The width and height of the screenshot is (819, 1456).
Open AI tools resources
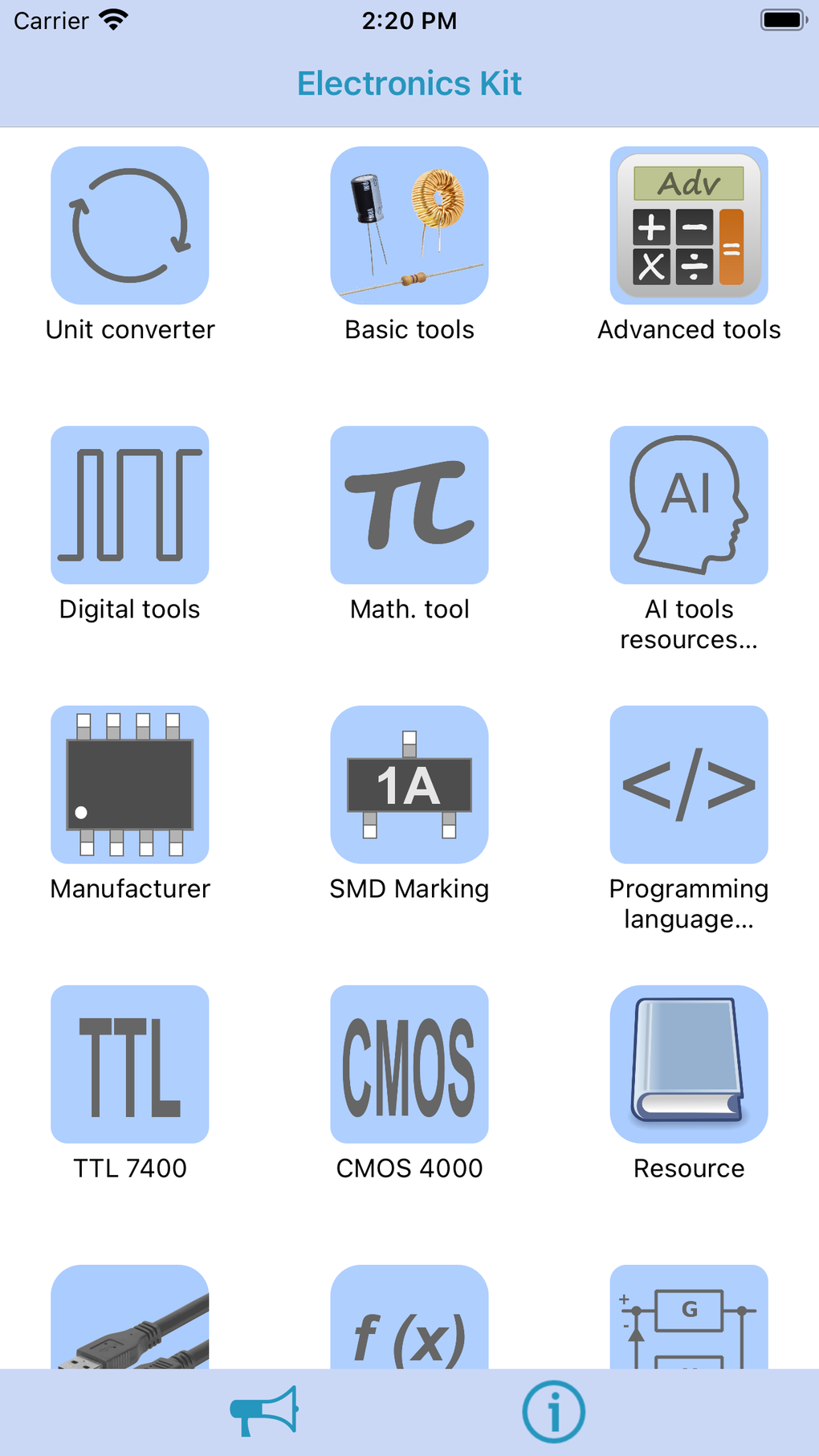click(688, 504)
